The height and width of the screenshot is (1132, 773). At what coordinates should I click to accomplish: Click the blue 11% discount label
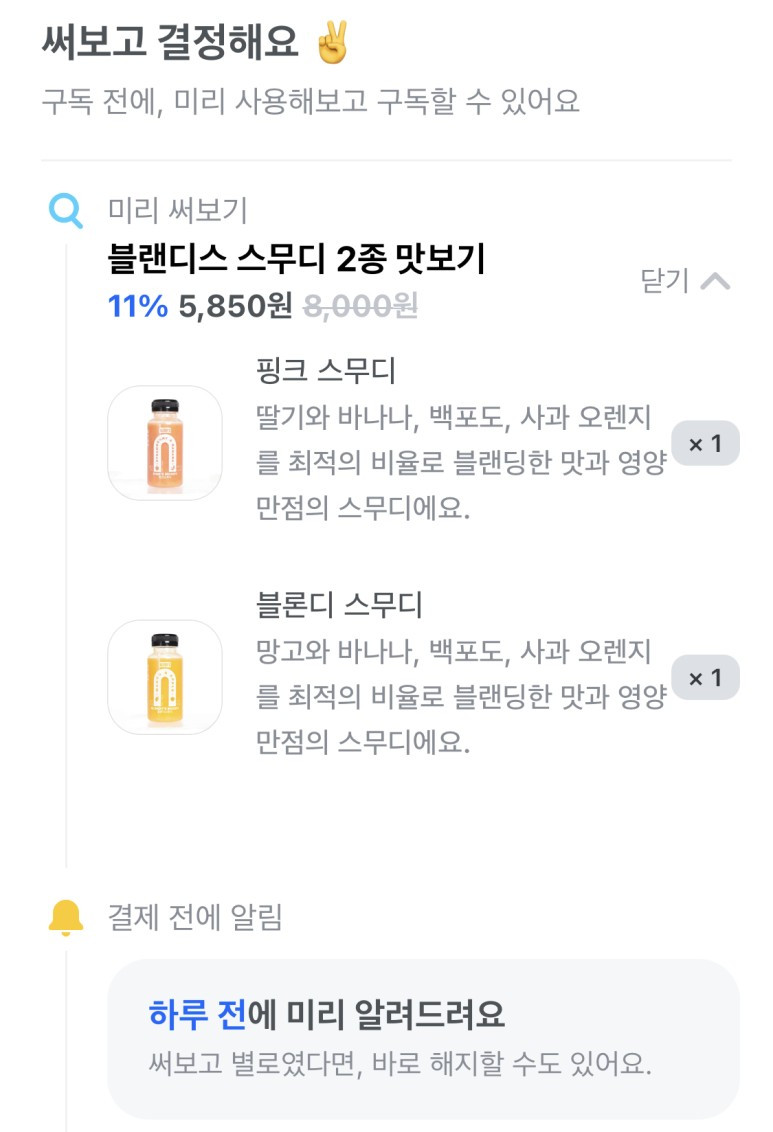[130, 307]
